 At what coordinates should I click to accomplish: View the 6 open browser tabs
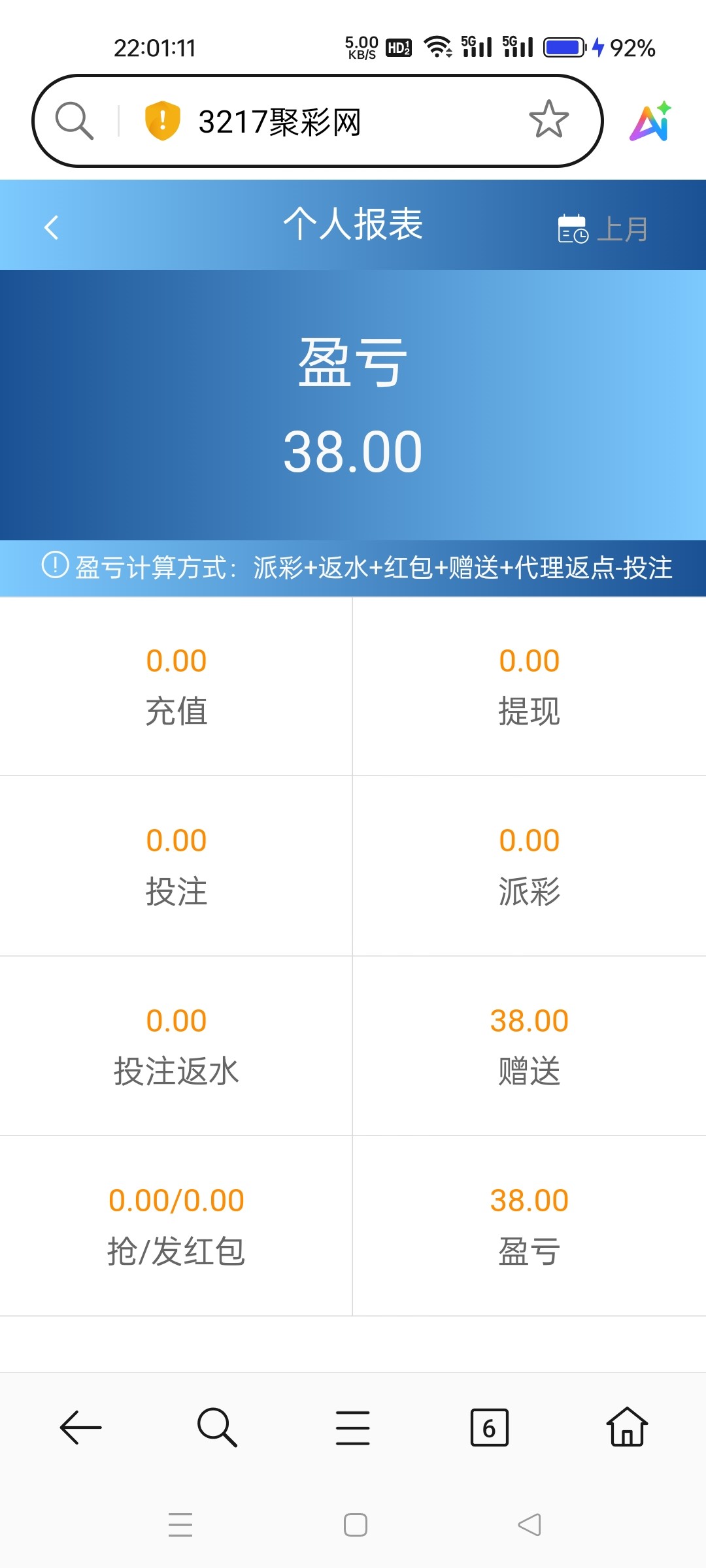coord(489,1428)
